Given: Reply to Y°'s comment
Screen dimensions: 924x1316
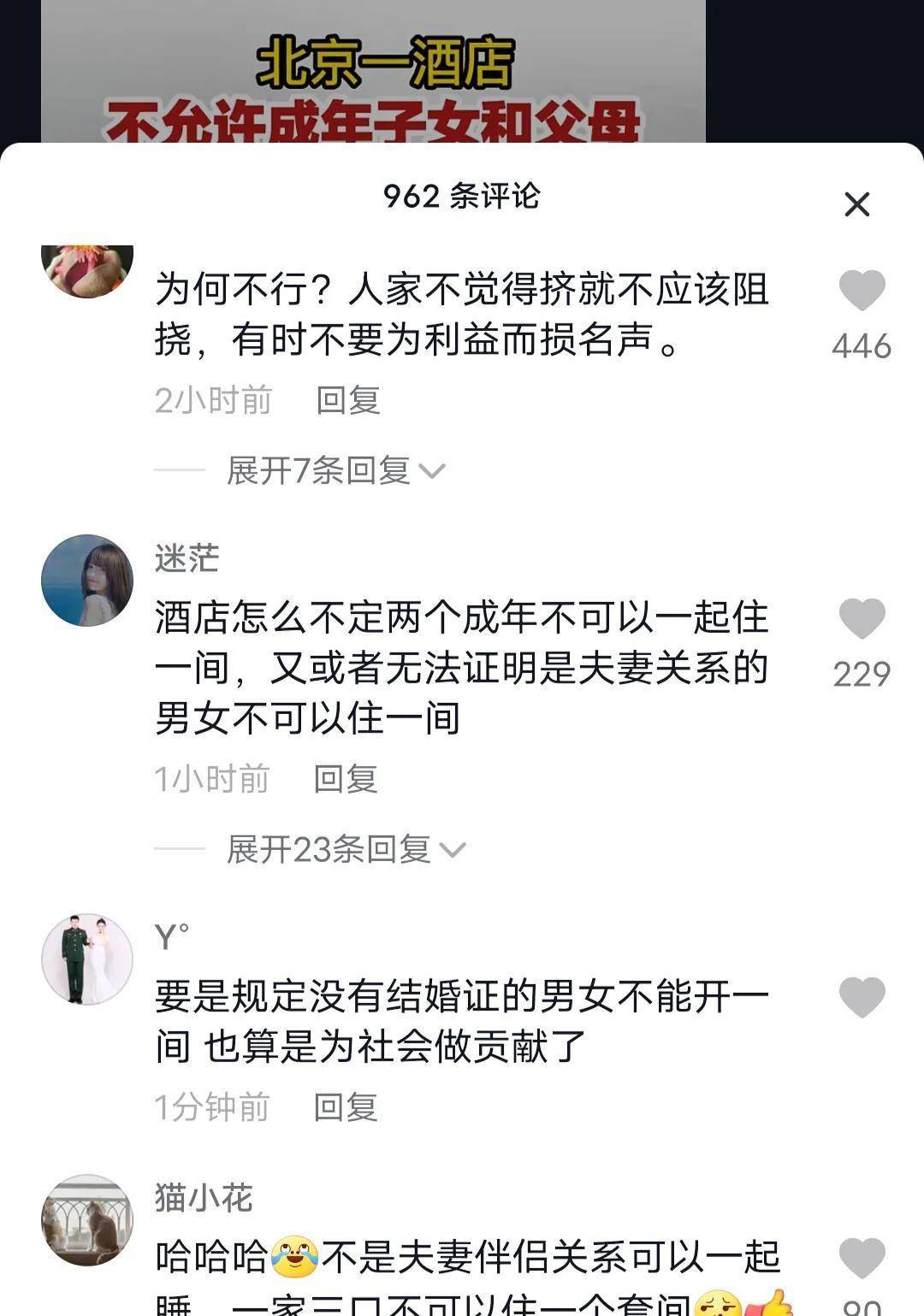Looking at the screenshot, I should (345, 1107).
